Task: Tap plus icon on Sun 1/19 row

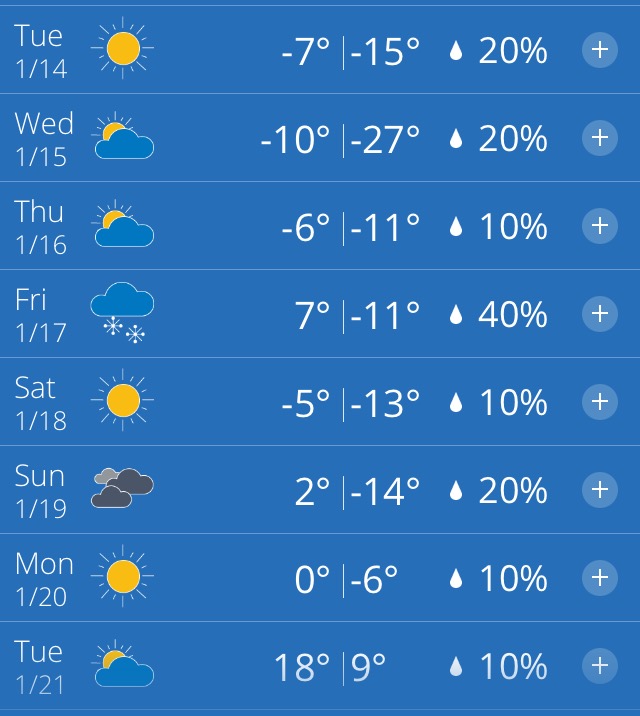Action: click(x=599, y=490)
